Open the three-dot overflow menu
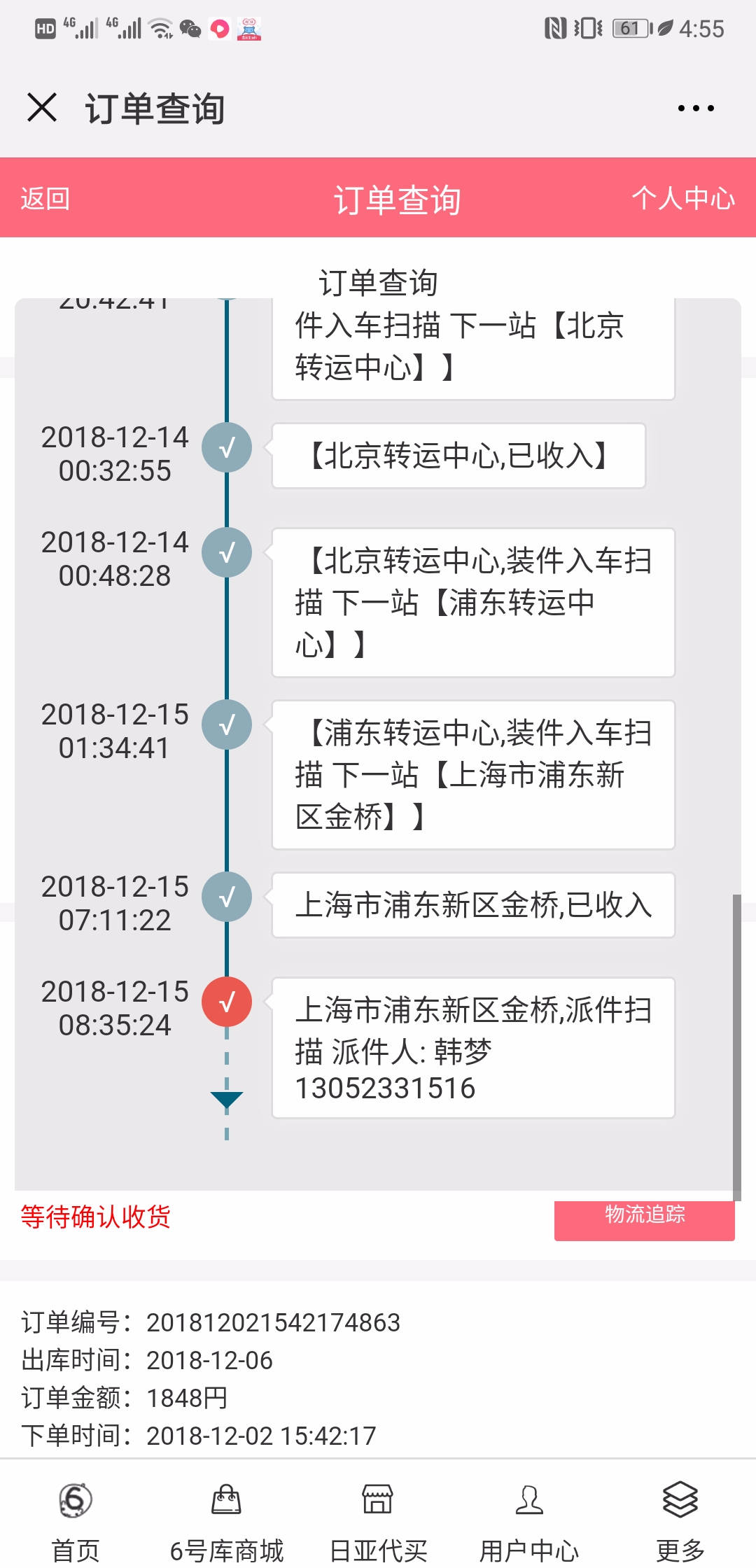Screen dimensions: 756x1568 pyautogui.click(x=696, y=108)
